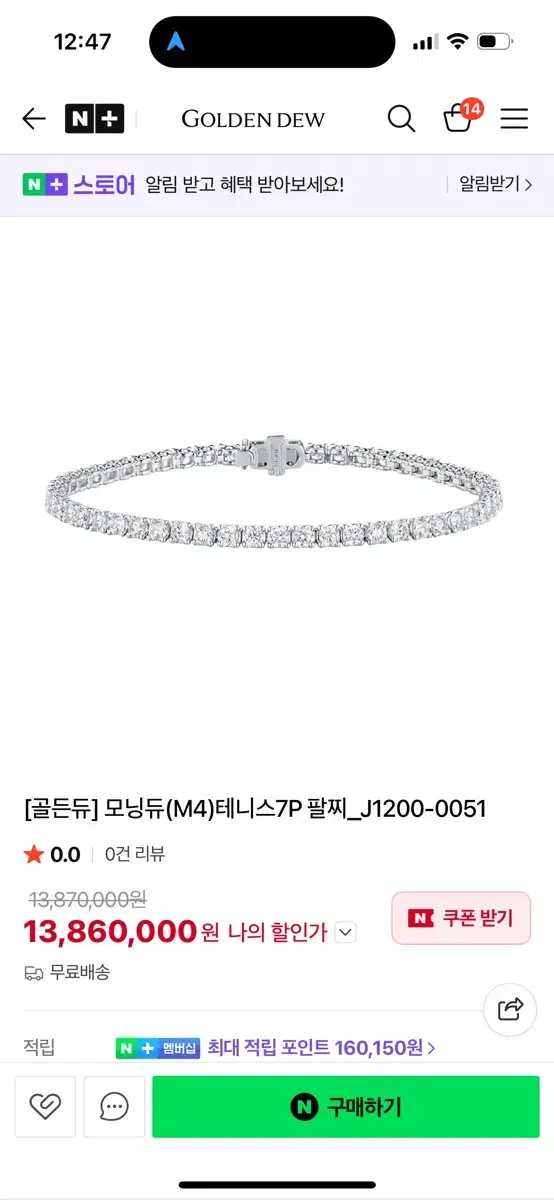Viewport: 554px width, 1200px height.
Task: Open the hamburger menu
Action: point(514,119)
